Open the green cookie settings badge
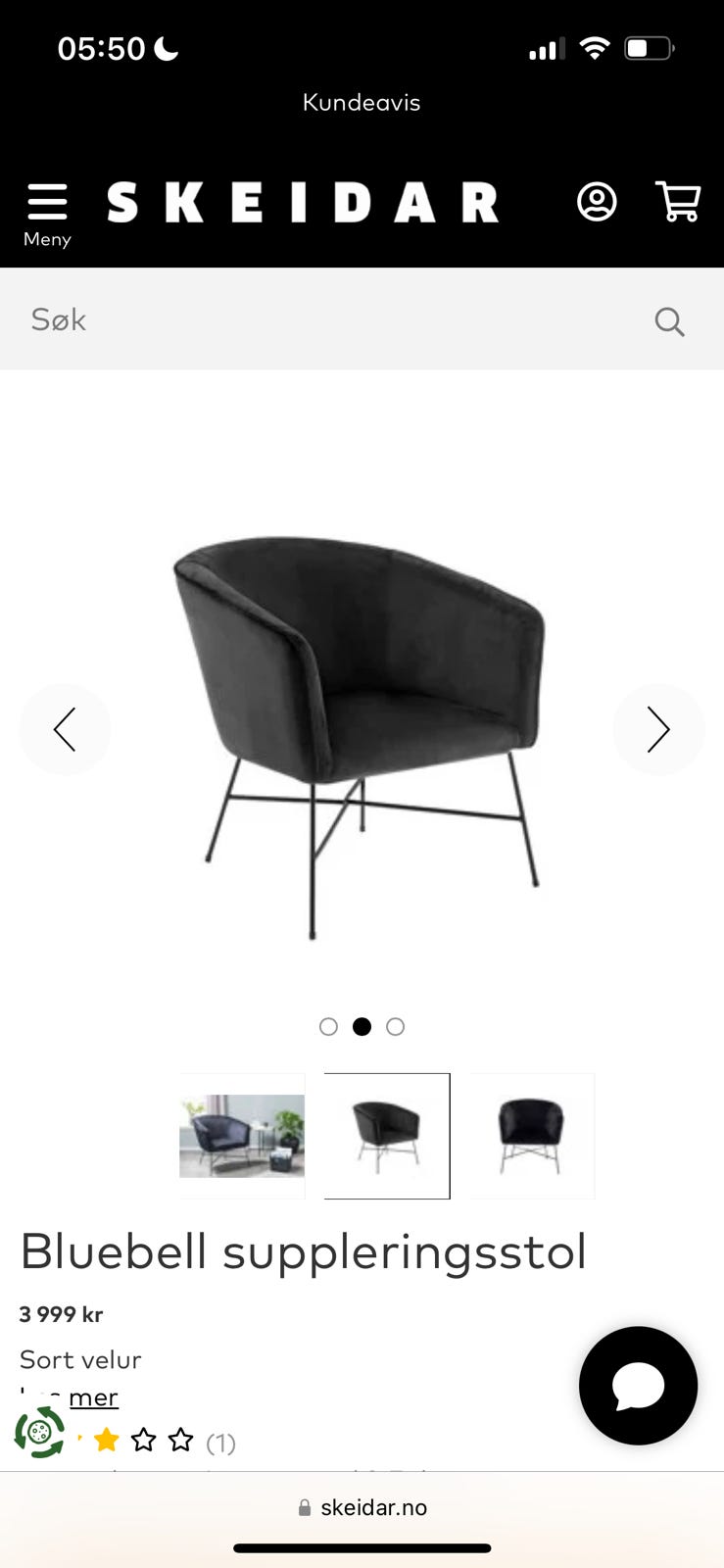724x1568 pixels. pos(39,1432)
